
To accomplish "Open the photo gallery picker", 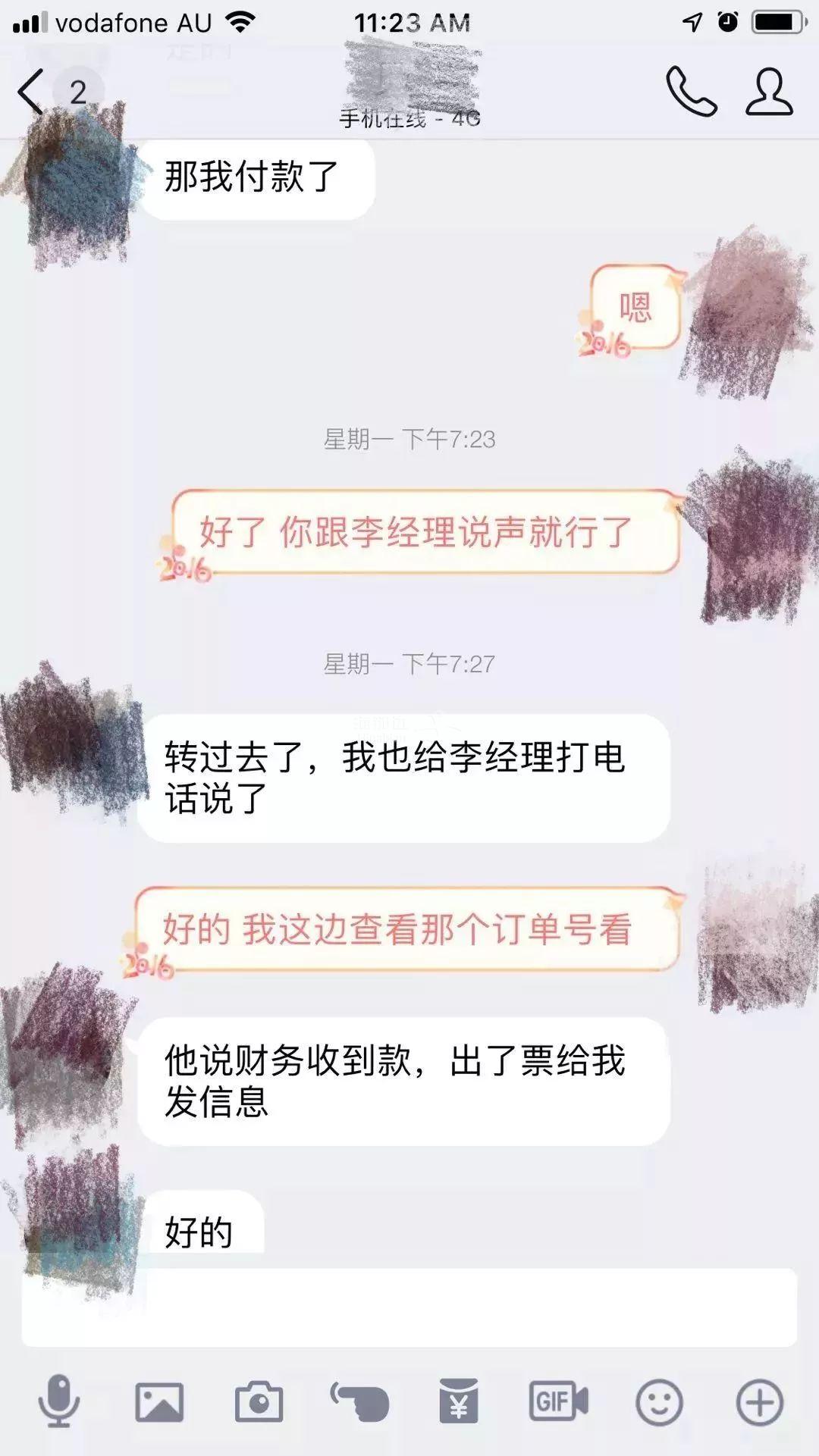I will 159,1401.
